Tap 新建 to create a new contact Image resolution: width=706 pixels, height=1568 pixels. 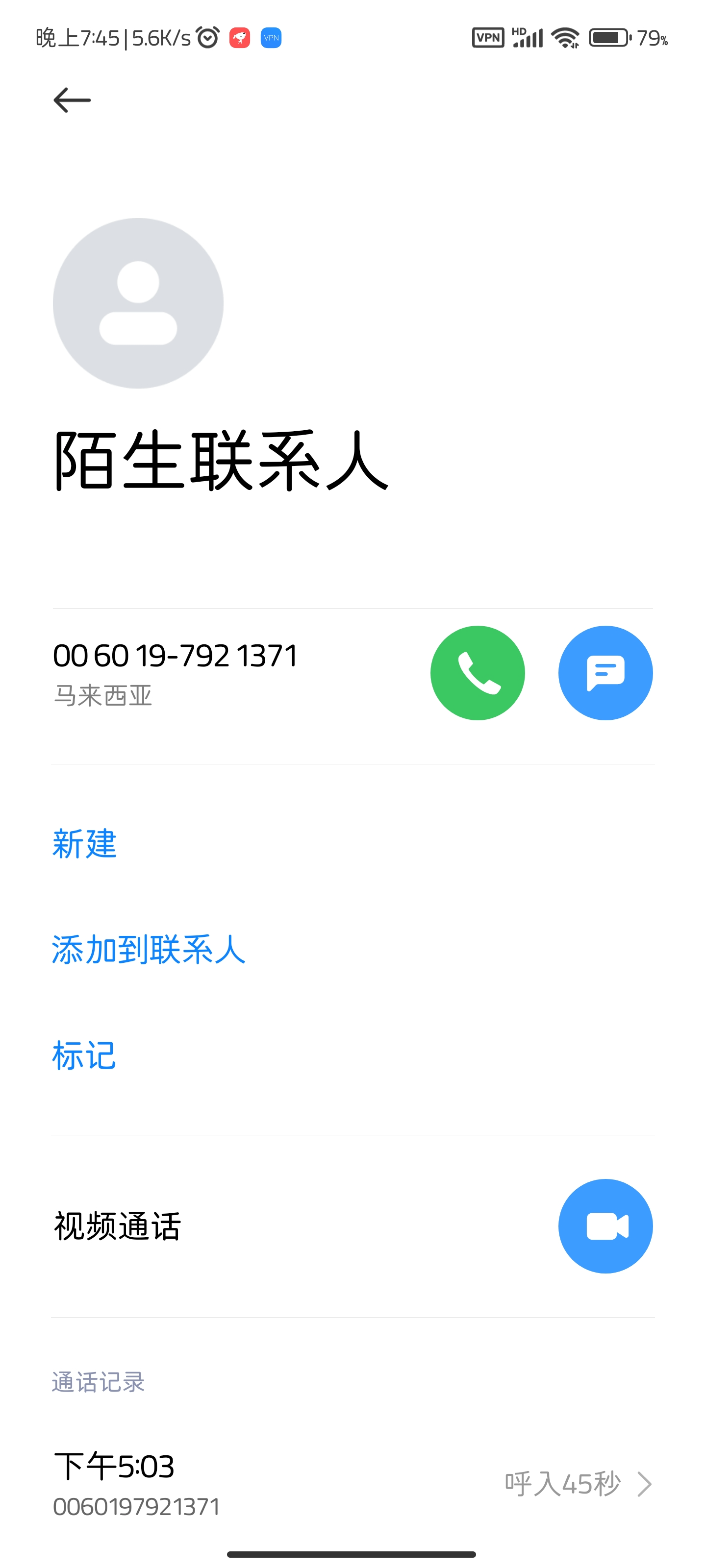[84, 845]
